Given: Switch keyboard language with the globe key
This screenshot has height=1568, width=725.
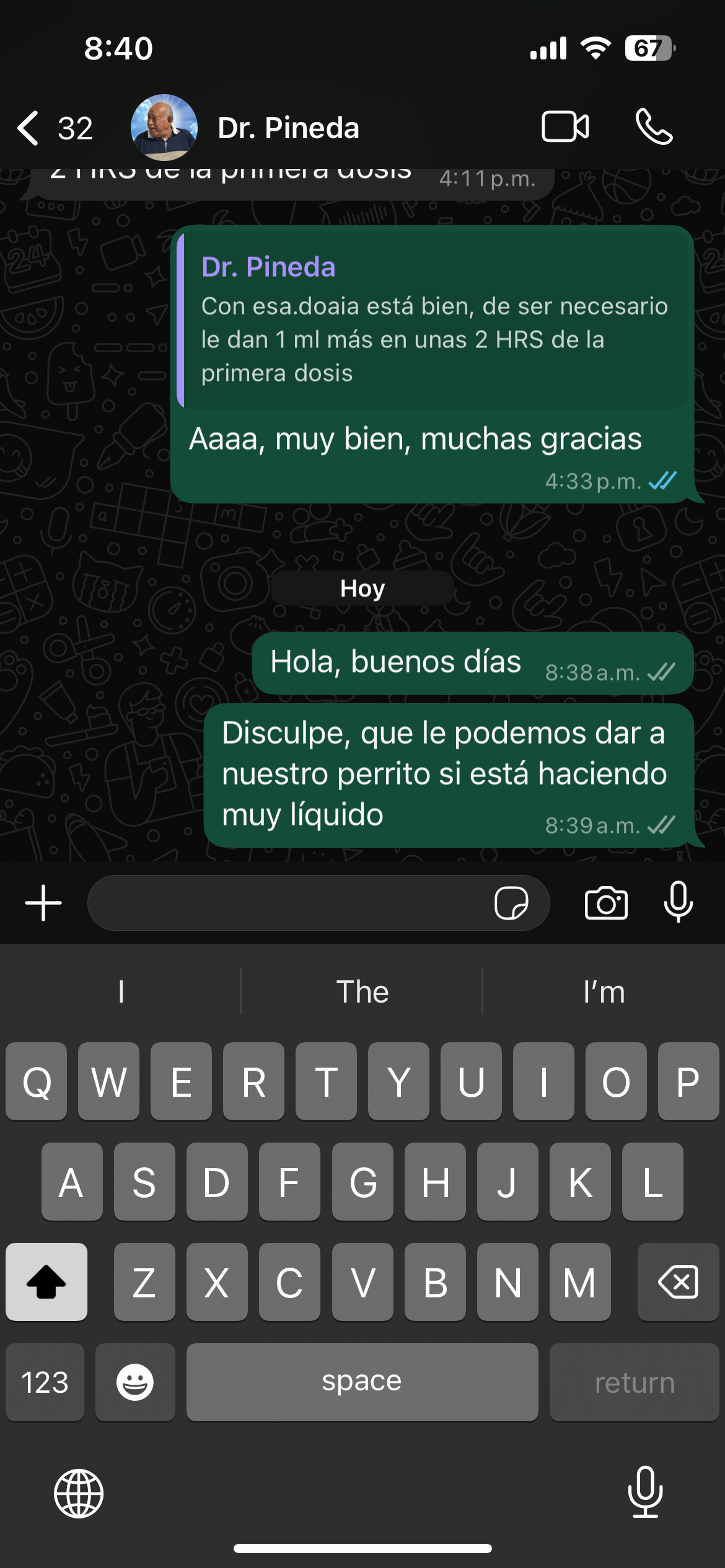Looking at the screenshot, I should point(79,1494).
